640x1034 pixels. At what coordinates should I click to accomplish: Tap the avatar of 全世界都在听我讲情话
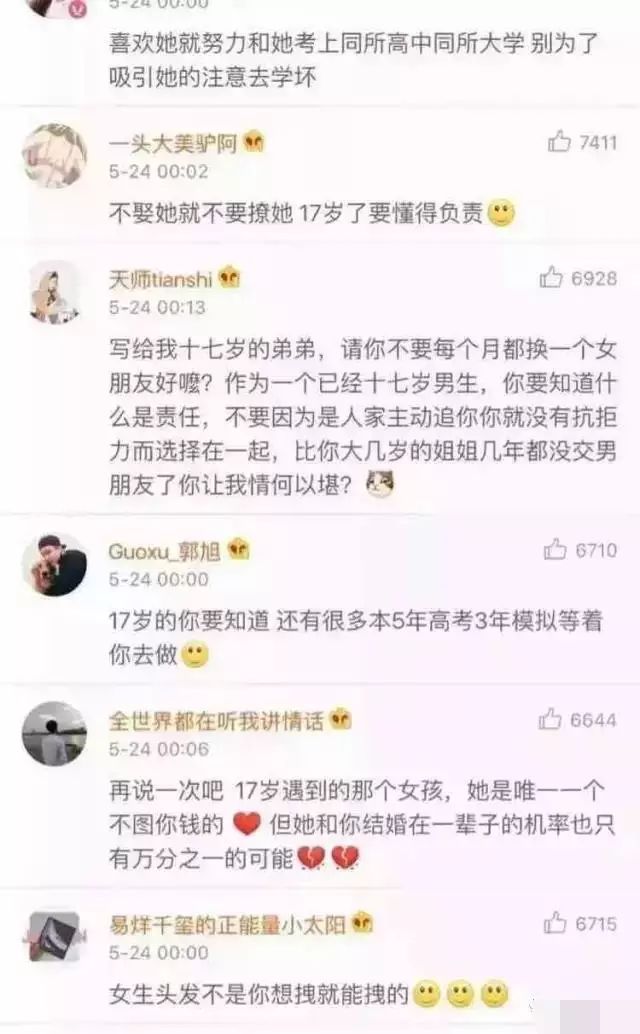coord(54,734)
